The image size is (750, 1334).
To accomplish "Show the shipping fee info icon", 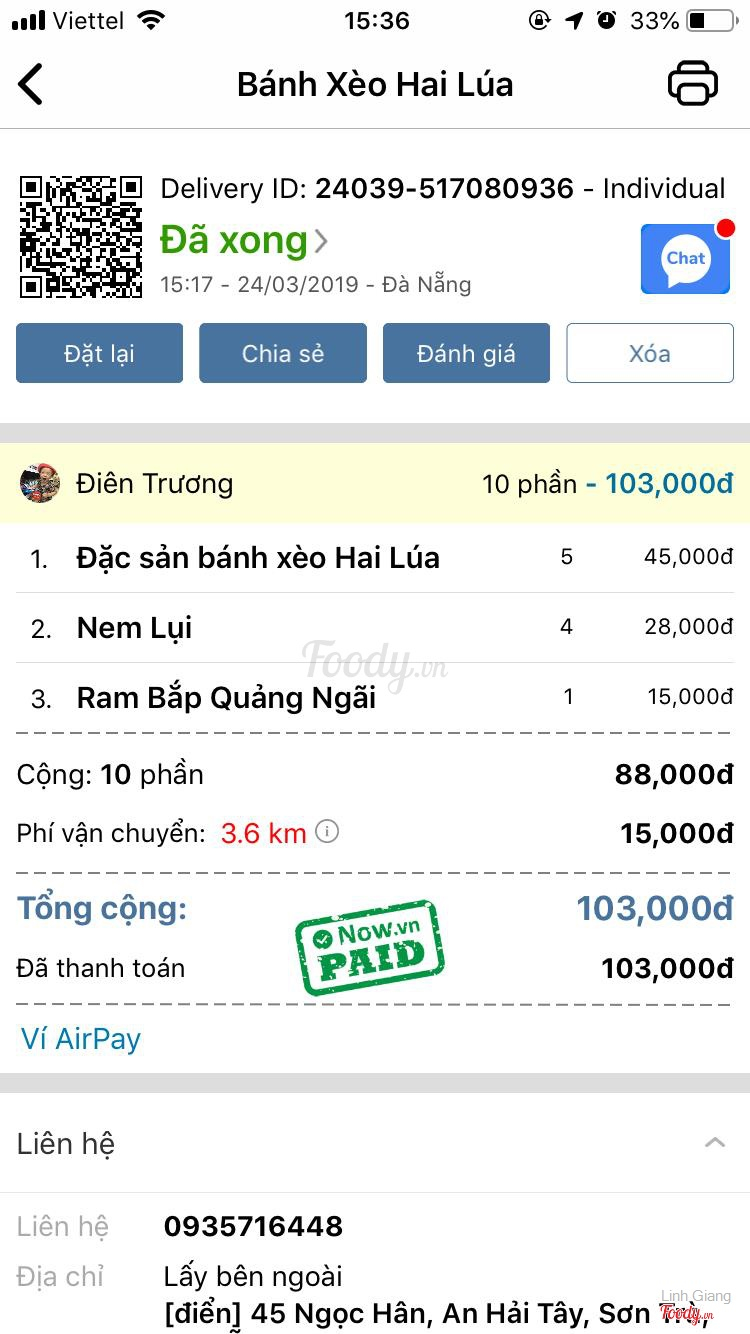I will coord(327,831).
